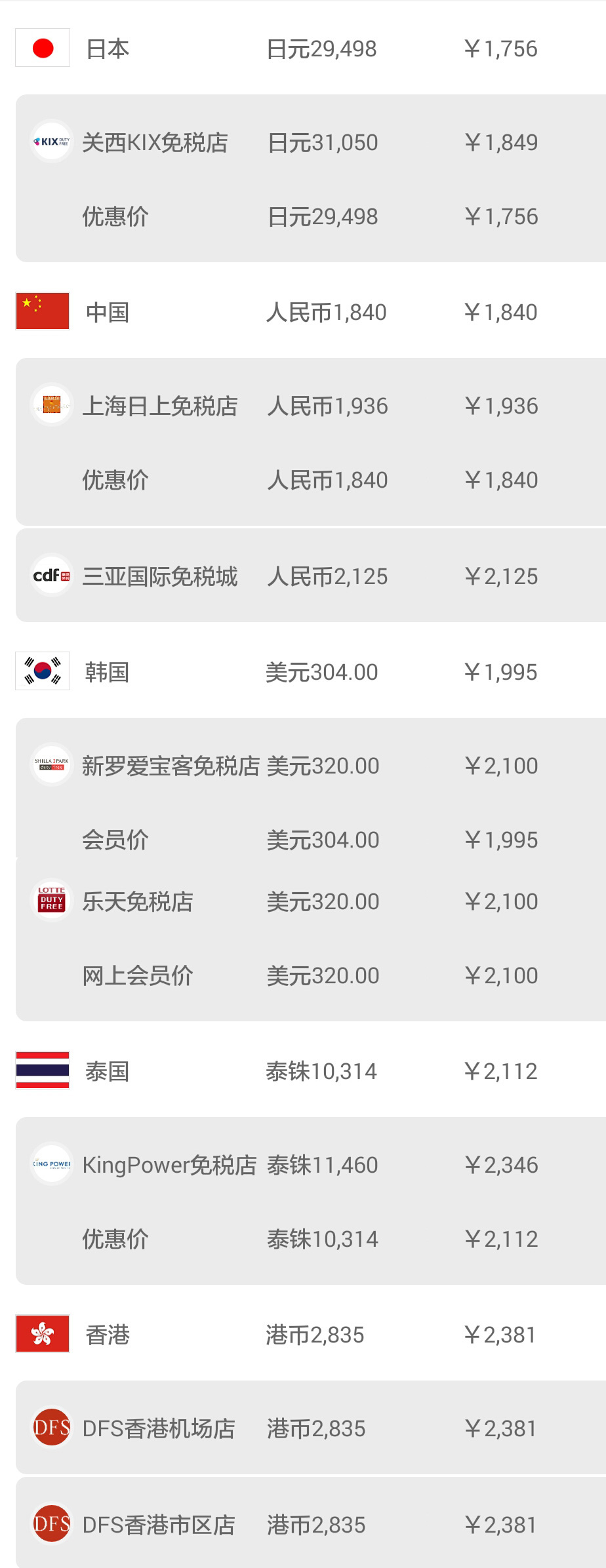Screen dimensions: 606x1568
Task: Click the Japan flag icon
Action: click(x=43, y=47)
